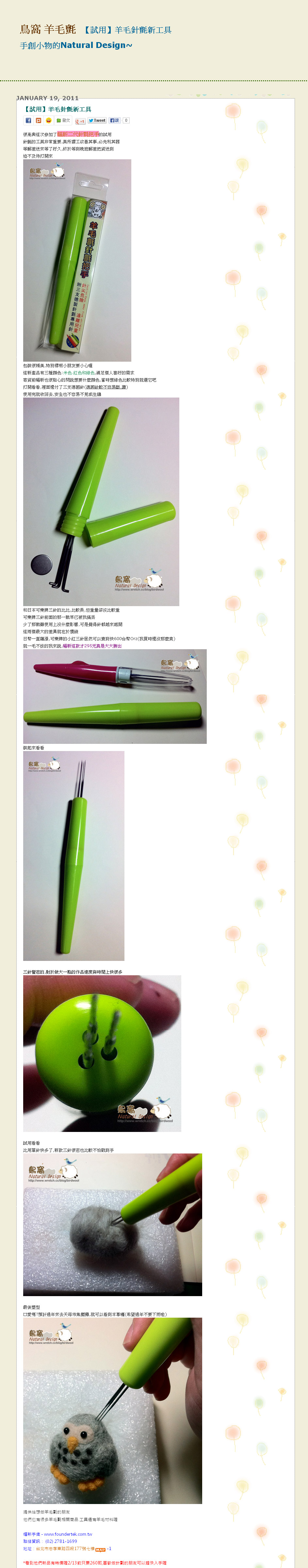Tap the phone number (02) 2781-1699
The height and width of the screenshot is (1568, 308).
pyautogui.click(x=61, y=1542)
